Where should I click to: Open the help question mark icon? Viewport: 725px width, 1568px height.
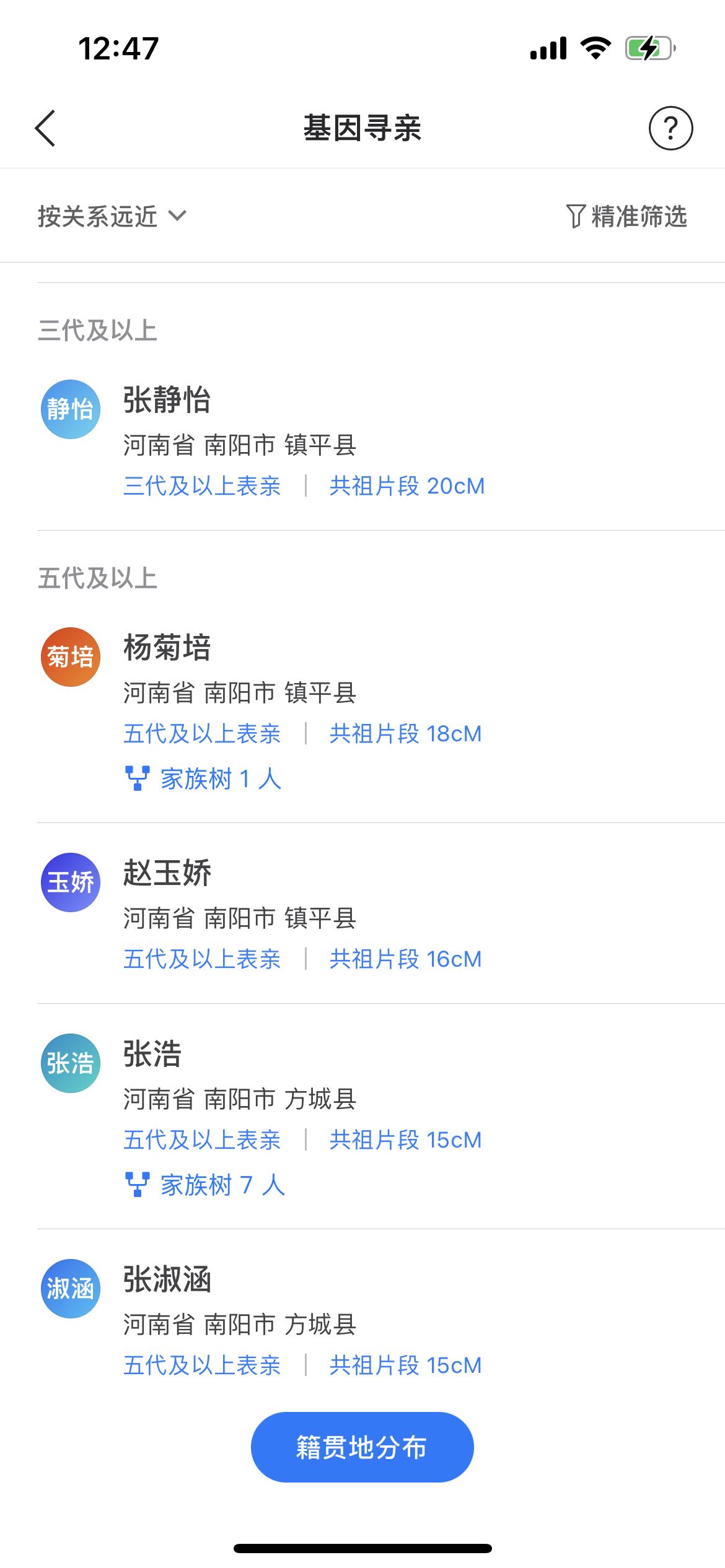click(670, 128)
